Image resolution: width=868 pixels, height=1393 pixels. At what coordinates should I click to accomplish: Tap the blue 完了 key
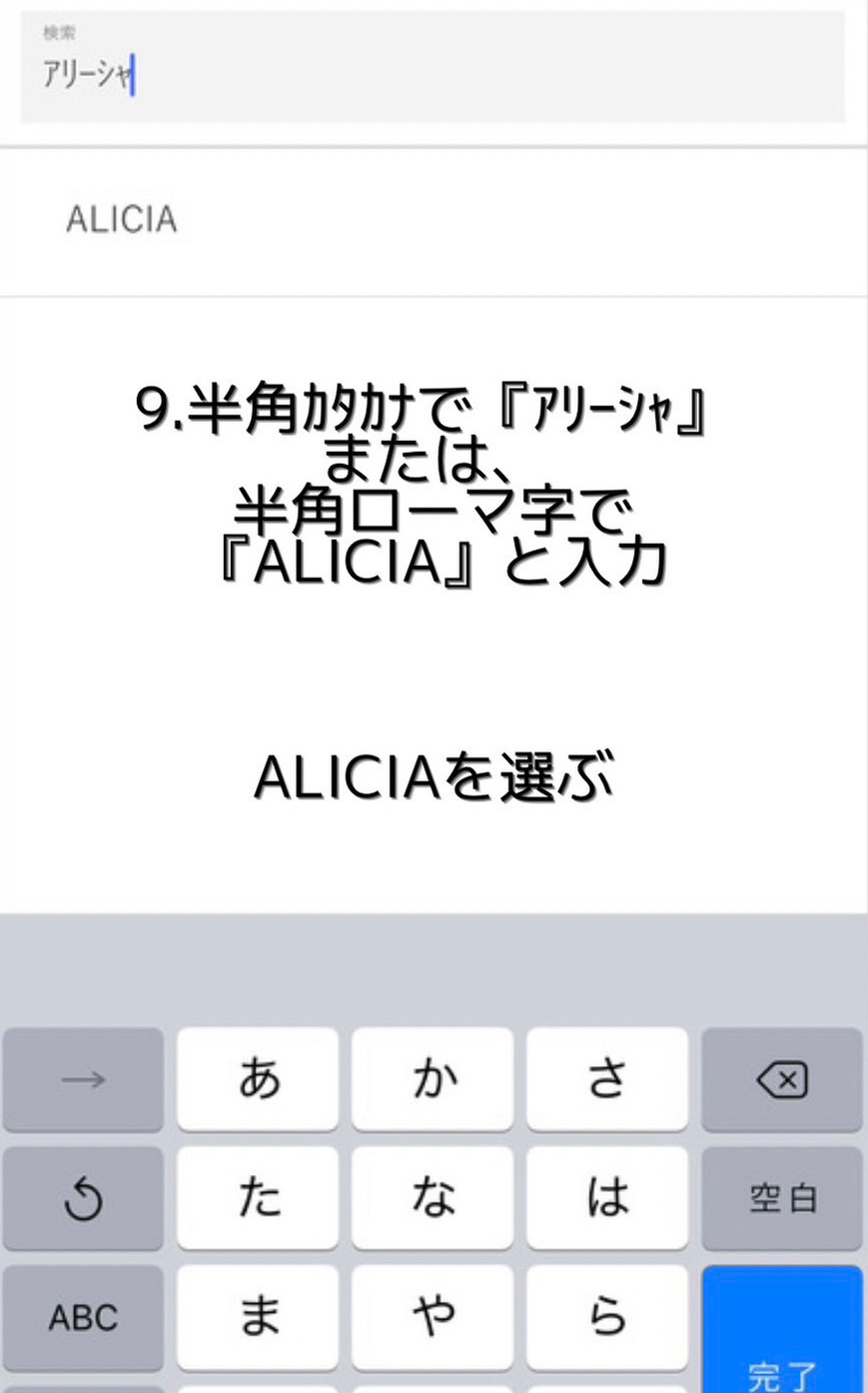[x=782, y=1334]
